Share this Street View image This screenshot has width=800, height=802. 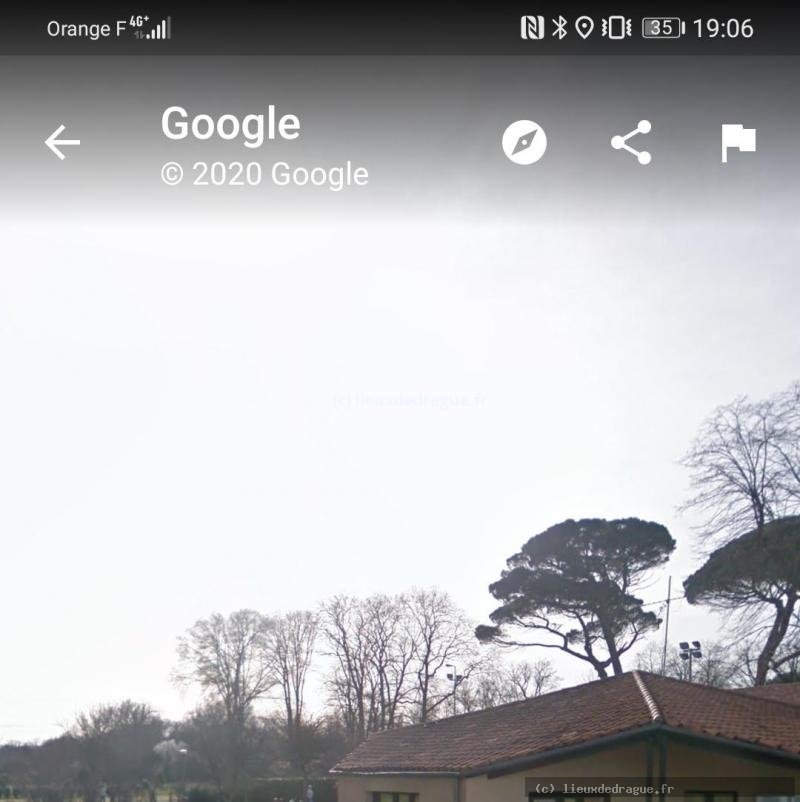coord(631,143)
